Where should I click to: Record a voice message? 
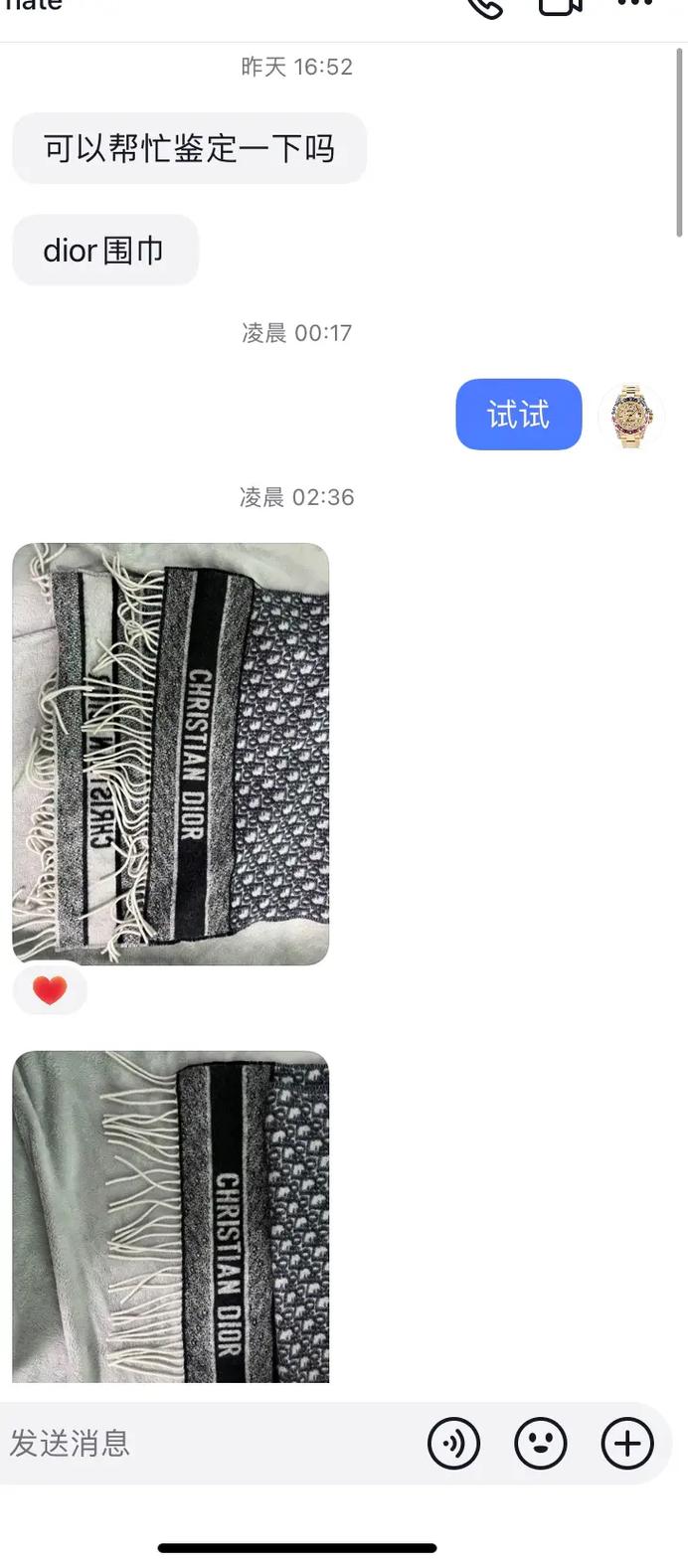[x=453, y=1443]
